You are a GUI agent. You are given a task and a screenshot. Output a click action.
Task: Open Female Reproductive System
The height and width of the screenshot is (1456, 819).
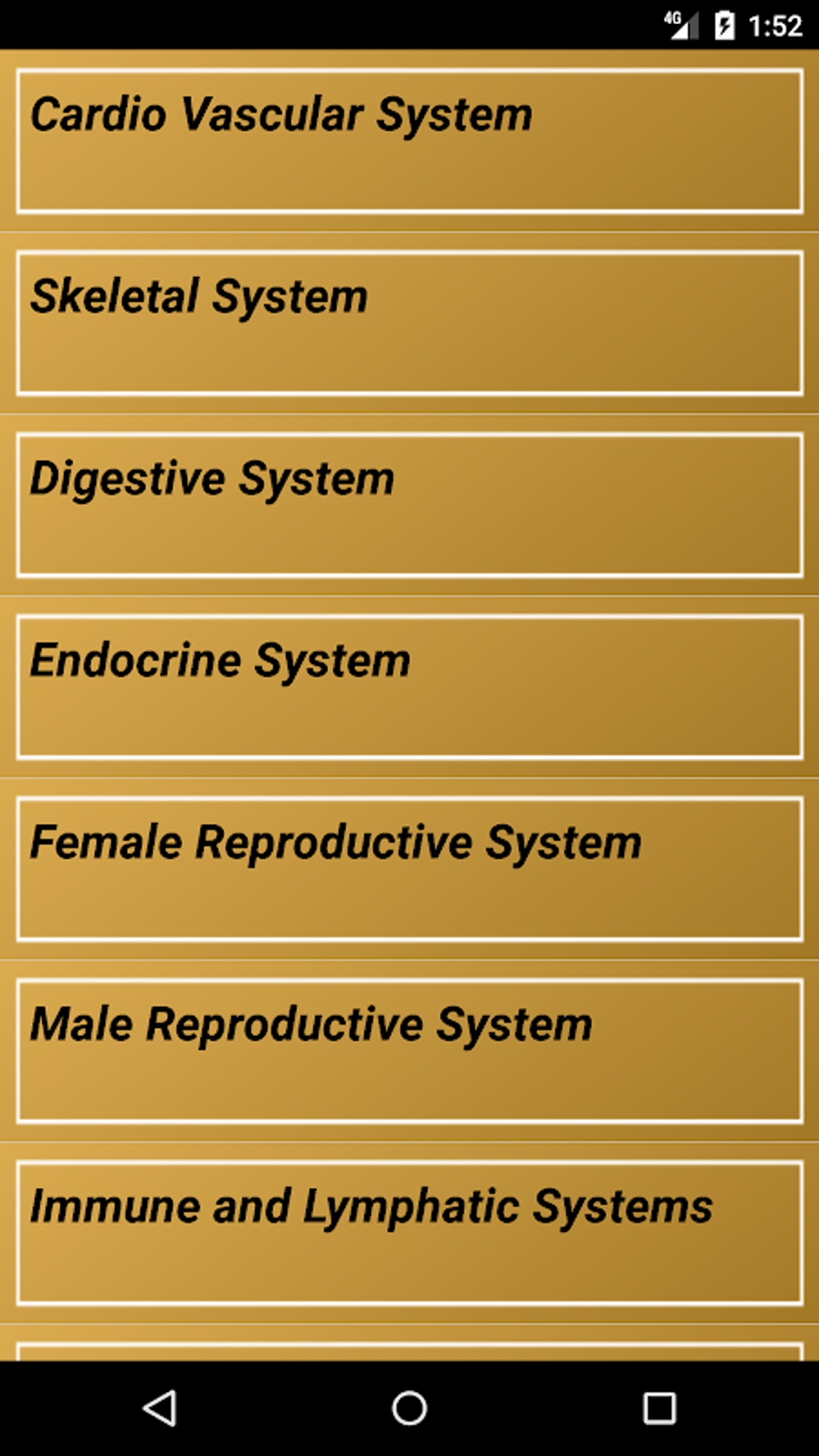pyautogui.click(x=409, y=869)
